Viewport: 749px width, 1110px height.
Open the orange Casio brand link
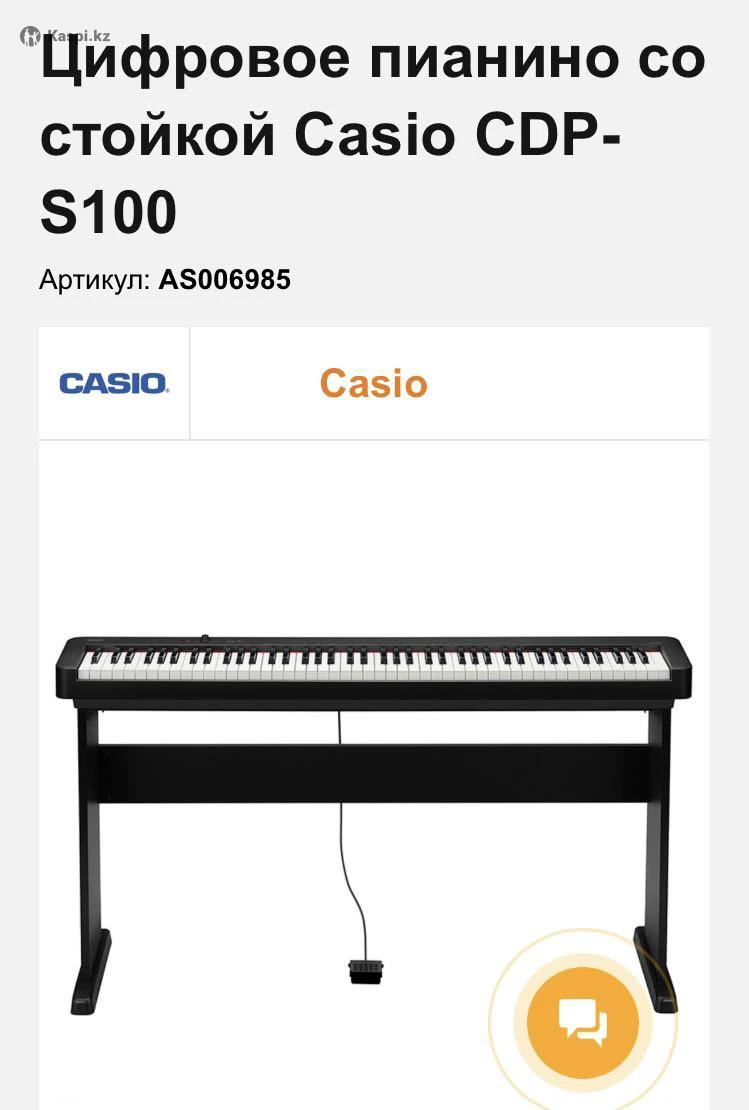point(373,384)
